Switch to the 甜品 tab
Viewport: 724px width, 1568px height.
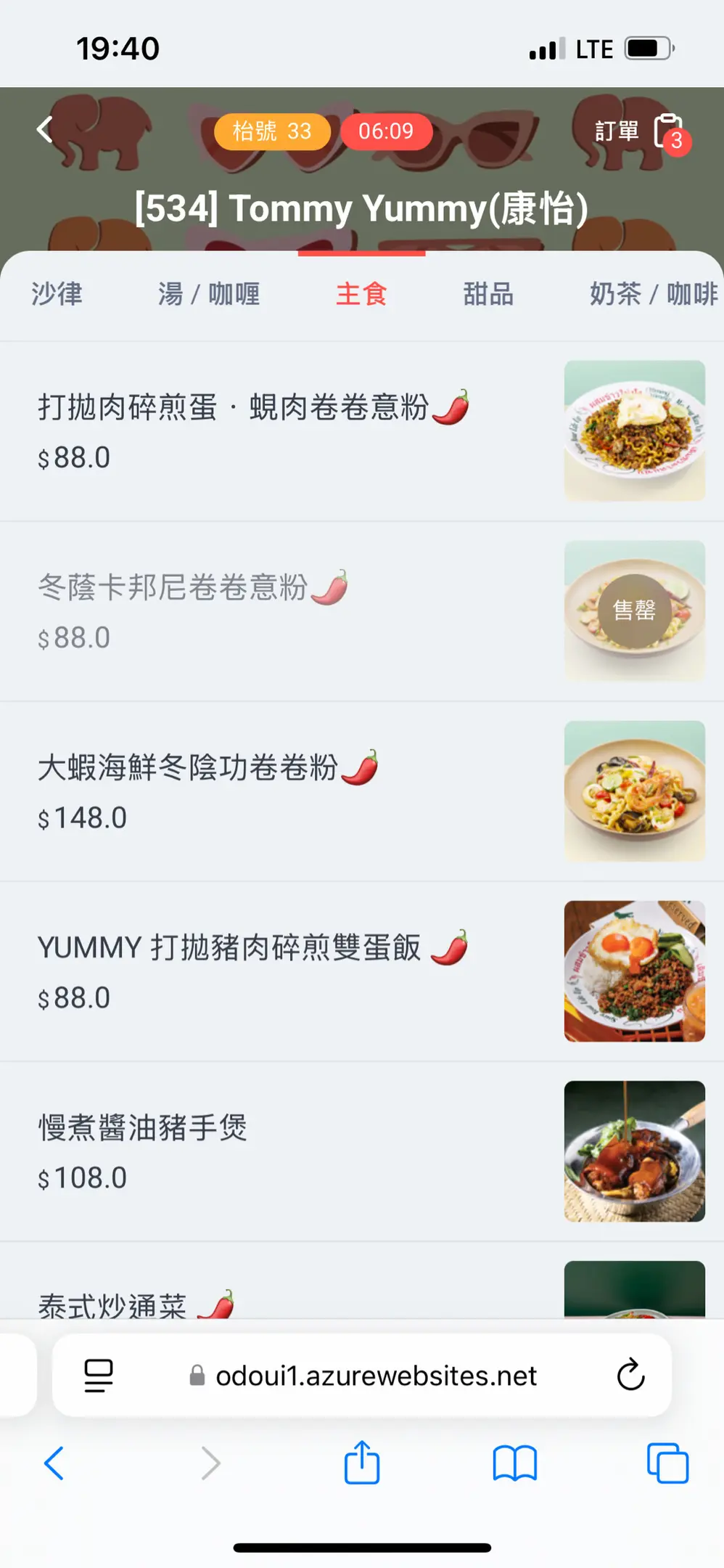pos(488,295)
